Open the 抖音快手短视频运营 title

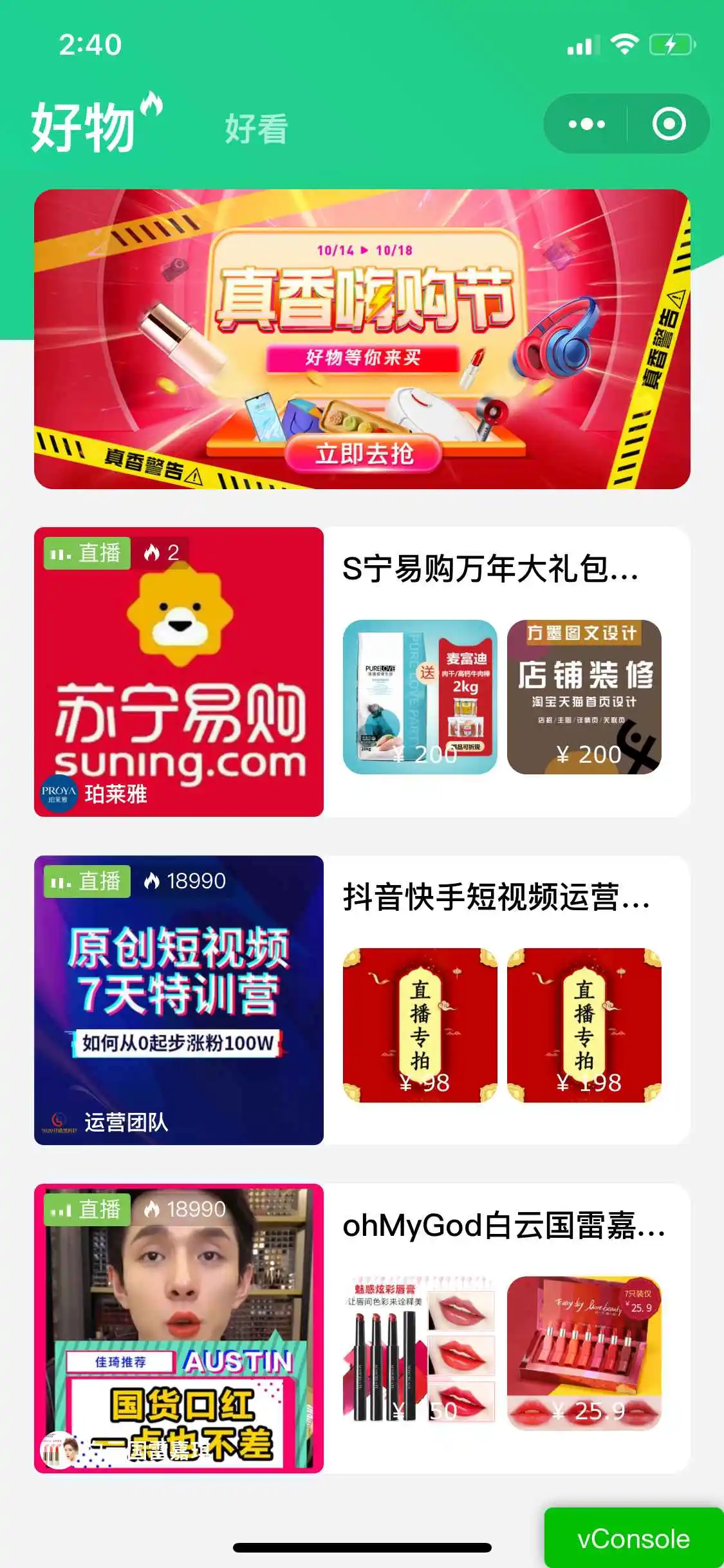click(496, 897)
